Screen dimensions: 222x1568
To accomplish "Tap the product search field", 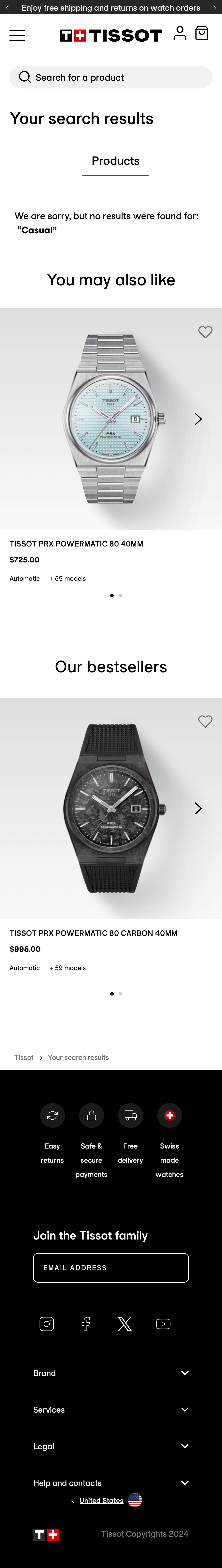I will [x=111, y=77].
